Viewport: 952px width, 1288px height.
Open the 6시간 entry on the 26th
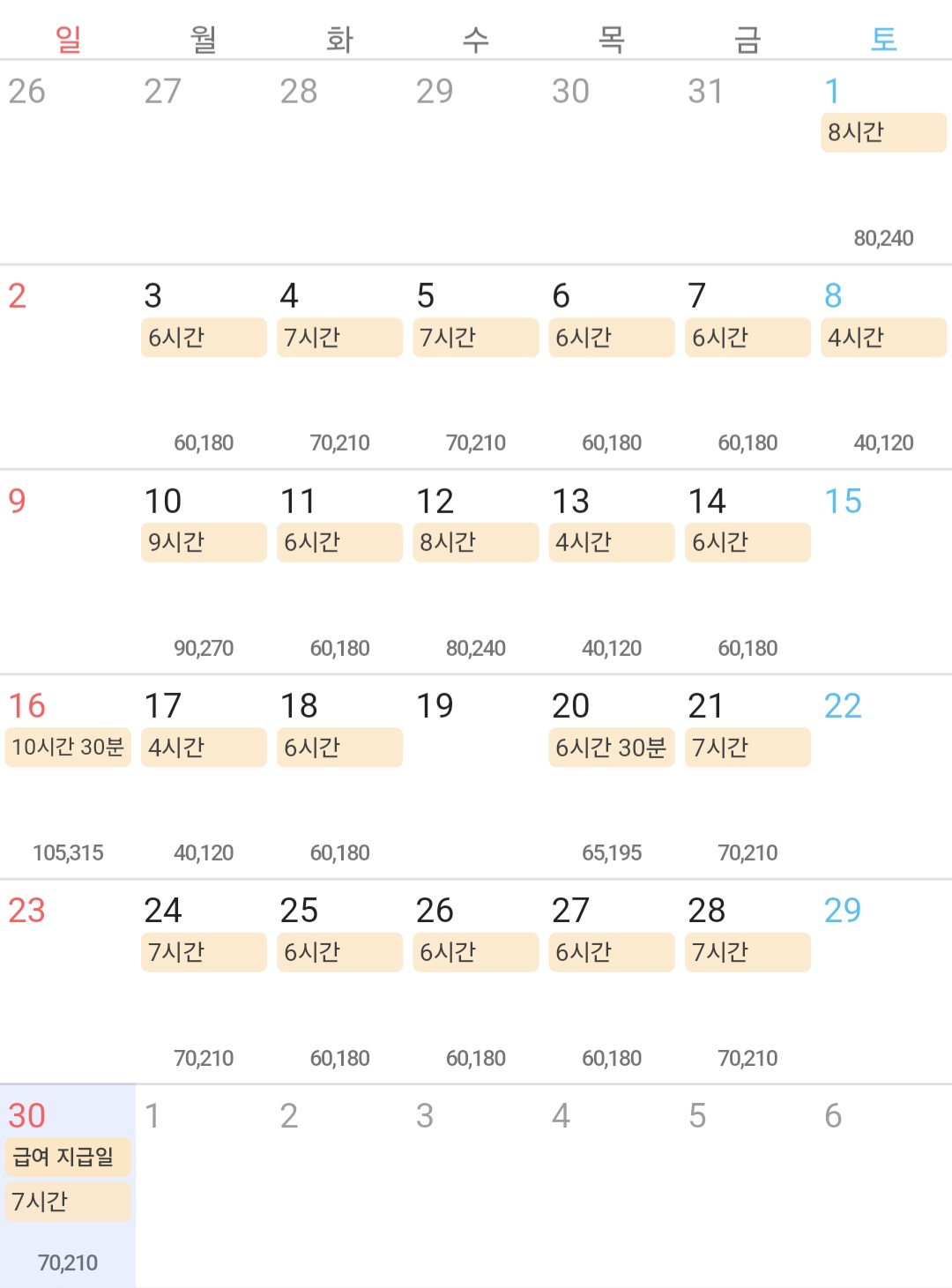tap(475, 952)
